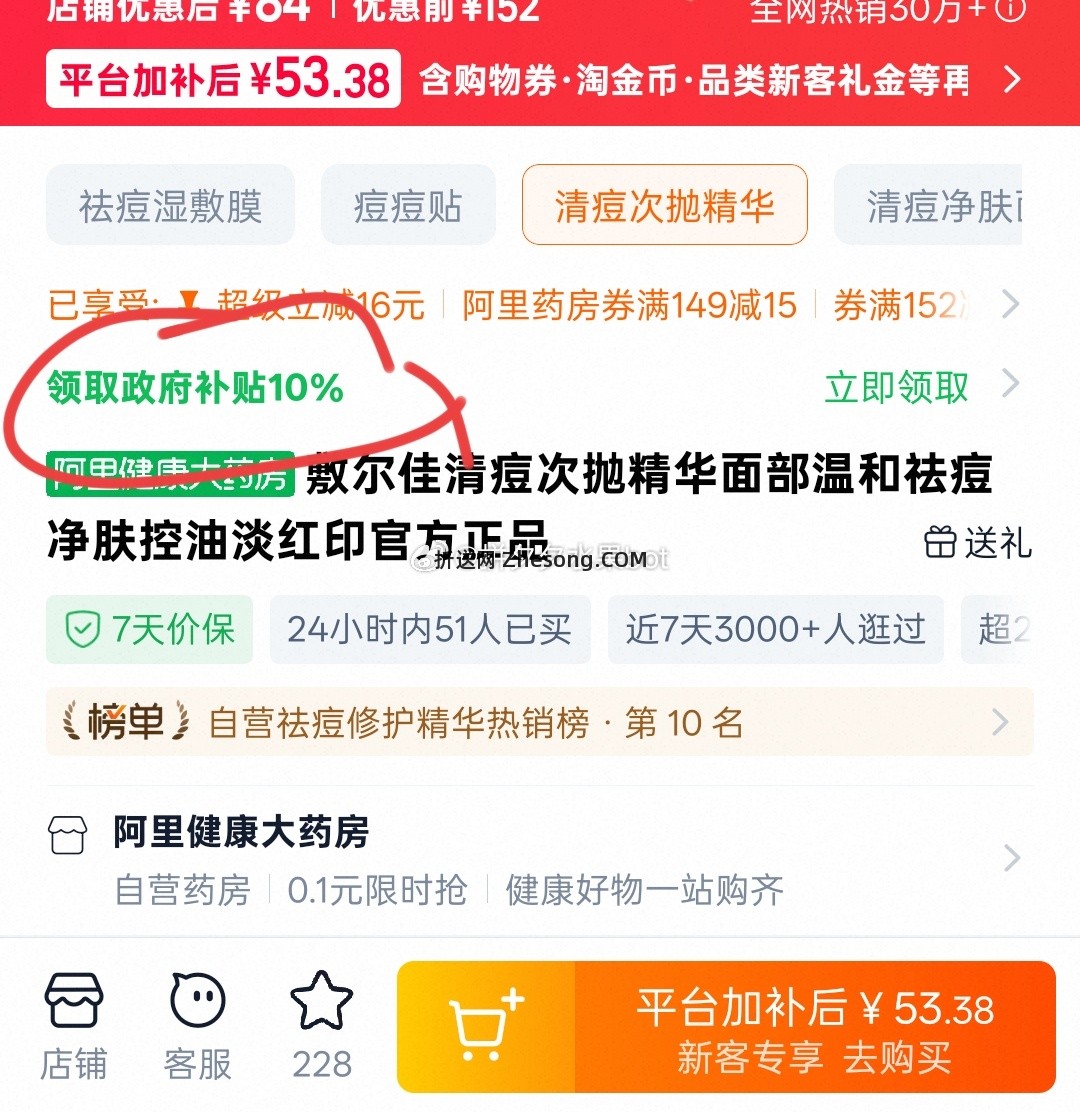Open the 阿里健康大药房 store via its chevron
1080x1112 pixels.
pyautogui.click(x=1011, y=858)
